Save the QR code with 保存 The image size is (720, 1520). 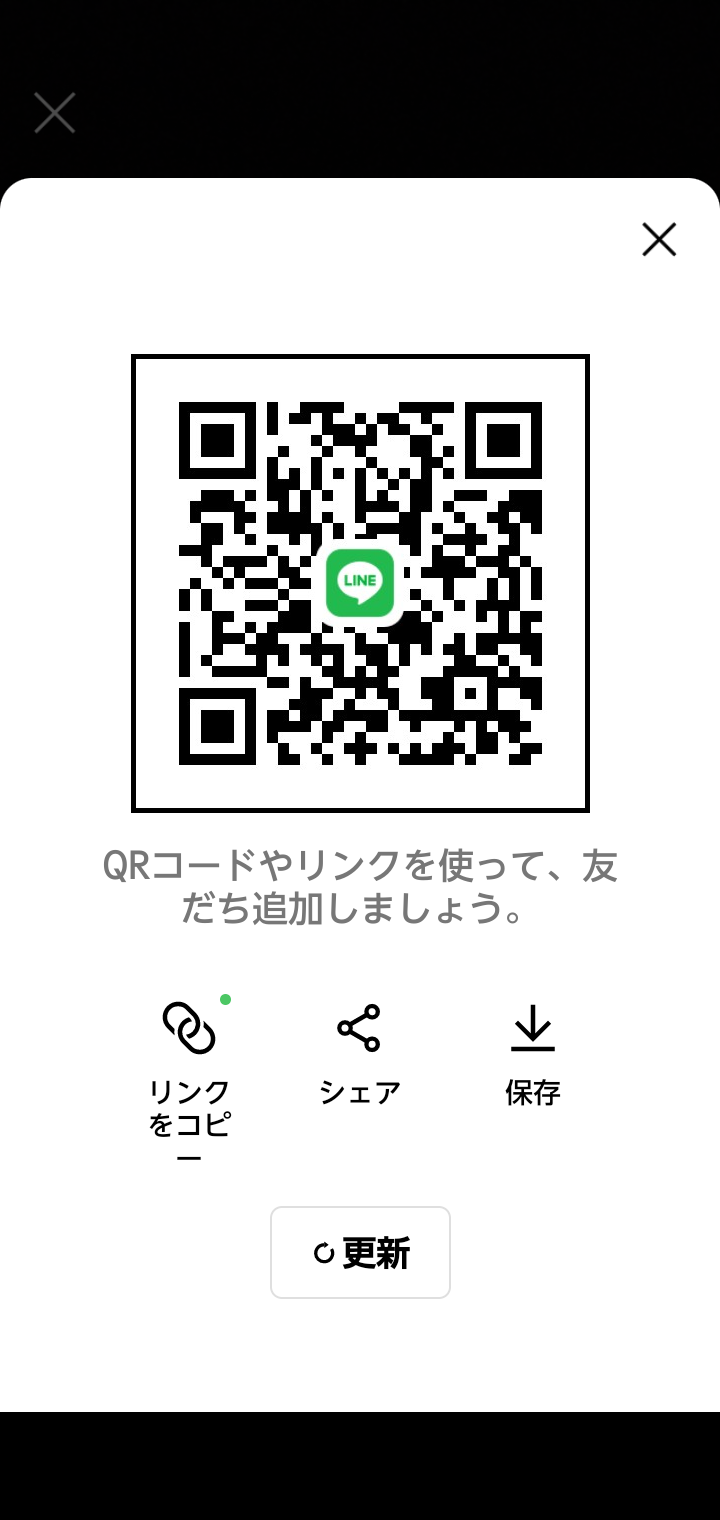533,1056
